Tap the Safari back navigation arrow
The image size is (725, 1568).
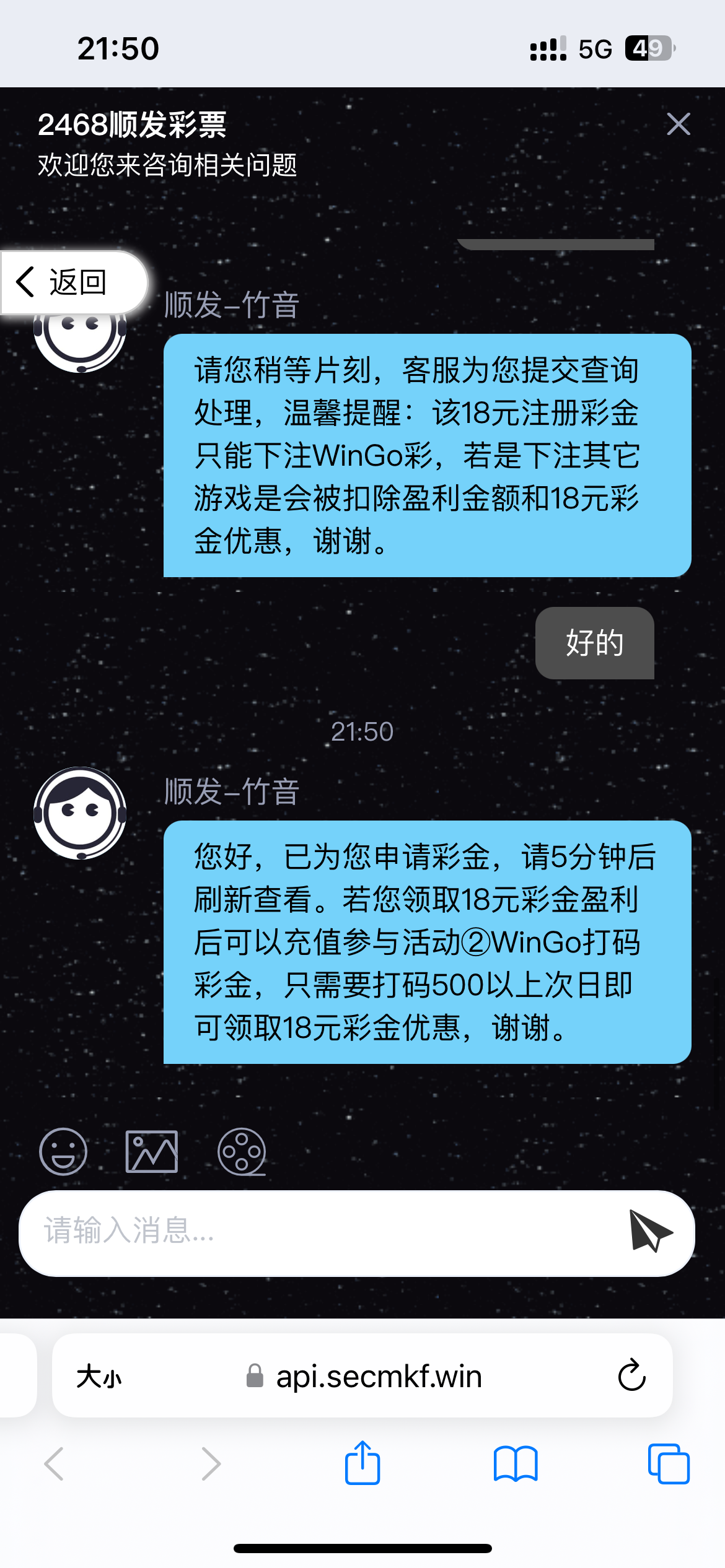coord(56,1463)
